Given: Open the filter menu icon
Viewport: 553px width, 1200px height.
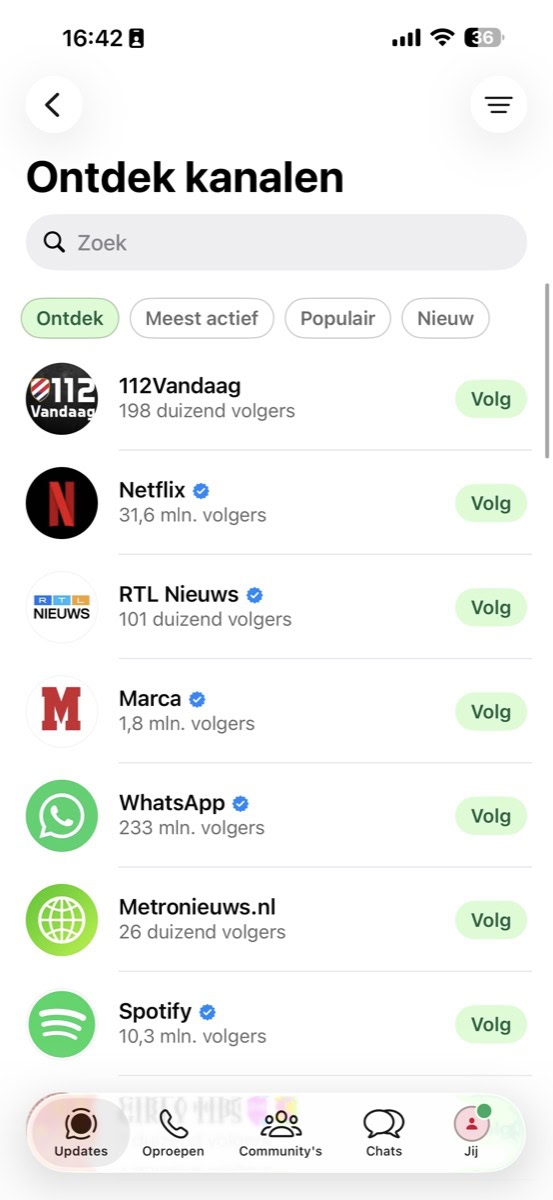Looking at the screenshot, I should click(x=498, y=105).
